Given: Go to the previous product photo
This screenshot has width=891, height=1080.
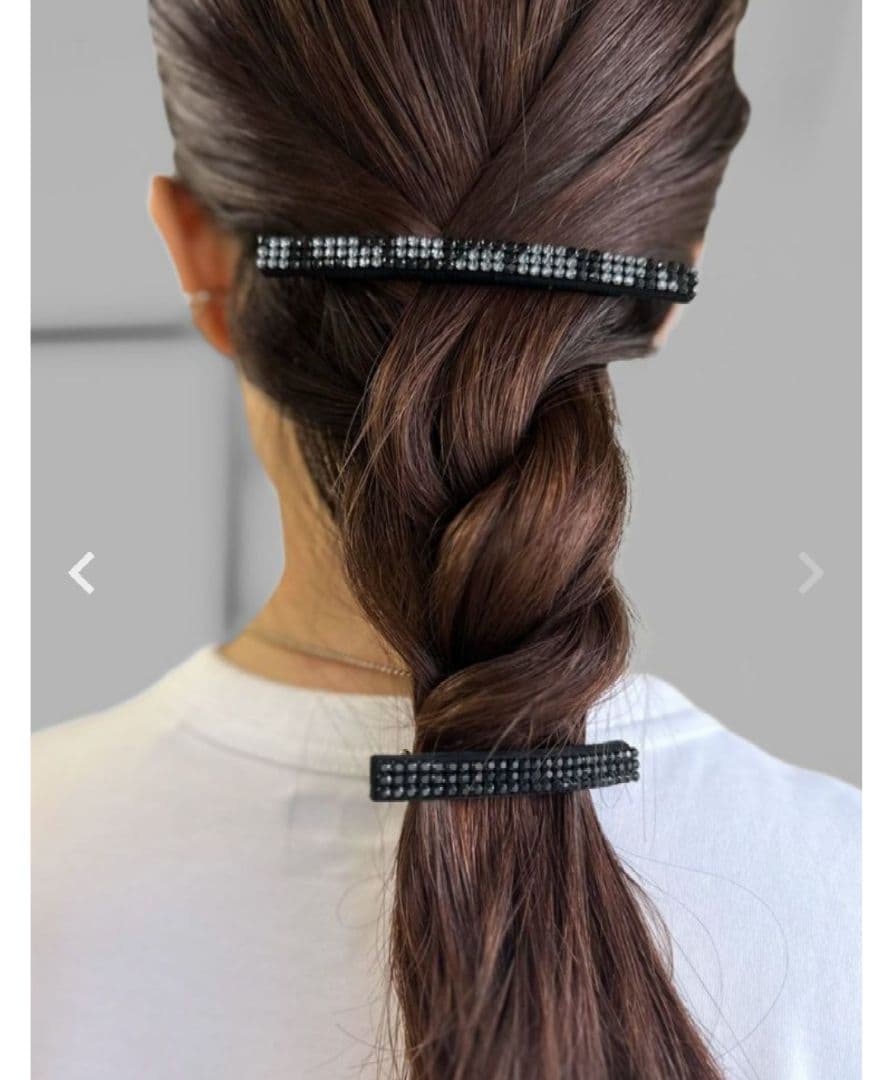Looking at the screenshot, I should (81, 573).
